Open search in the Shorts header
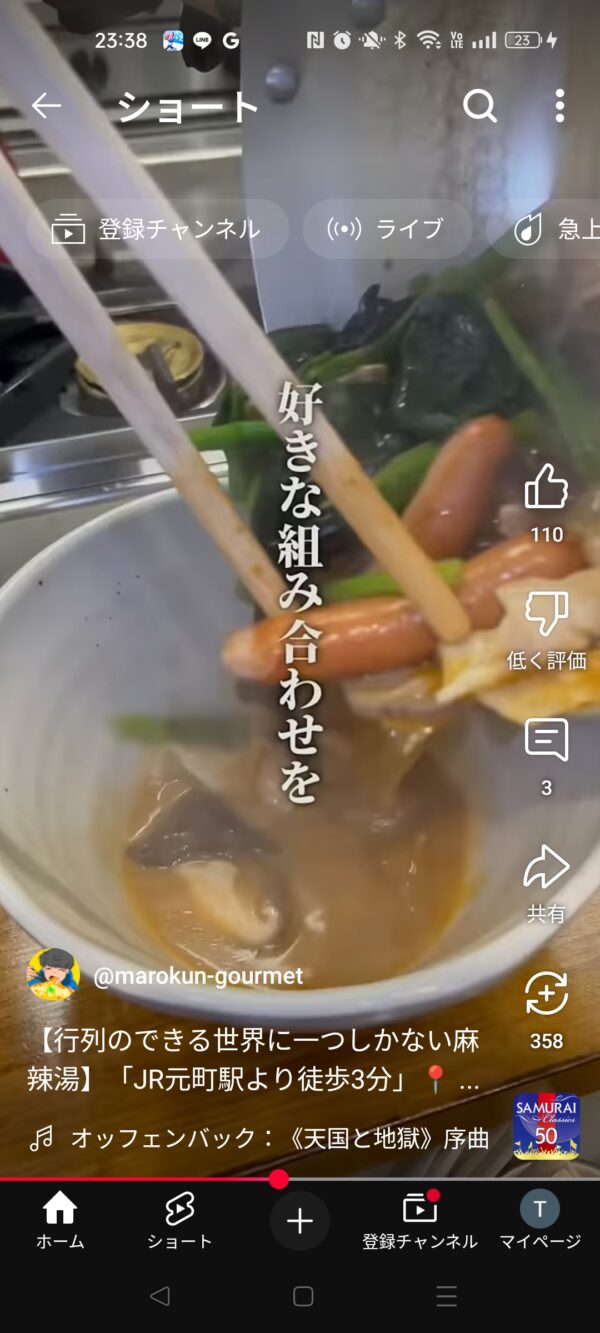The image size is (600, 1333). 480,106
